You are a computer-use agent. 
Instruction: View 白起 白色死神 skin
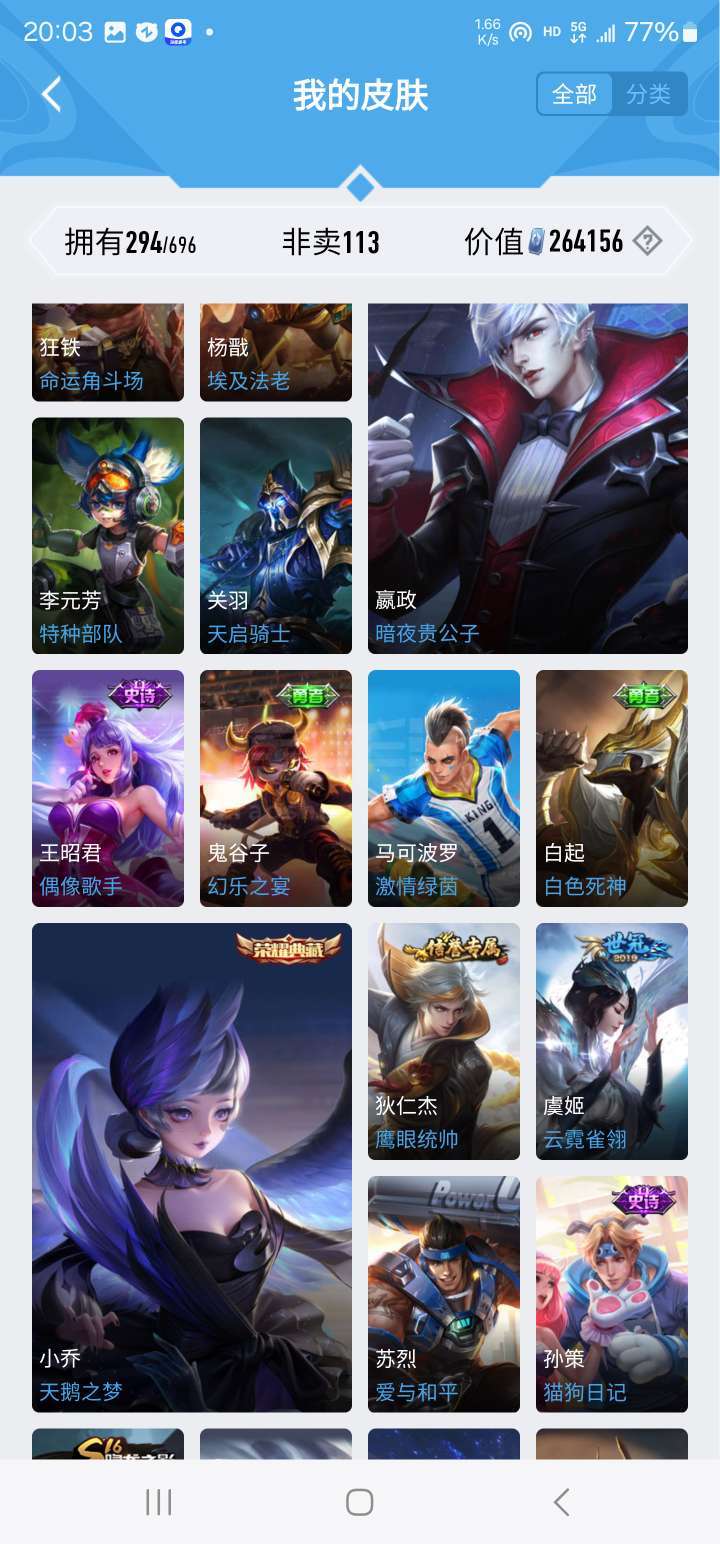[612, 788]
